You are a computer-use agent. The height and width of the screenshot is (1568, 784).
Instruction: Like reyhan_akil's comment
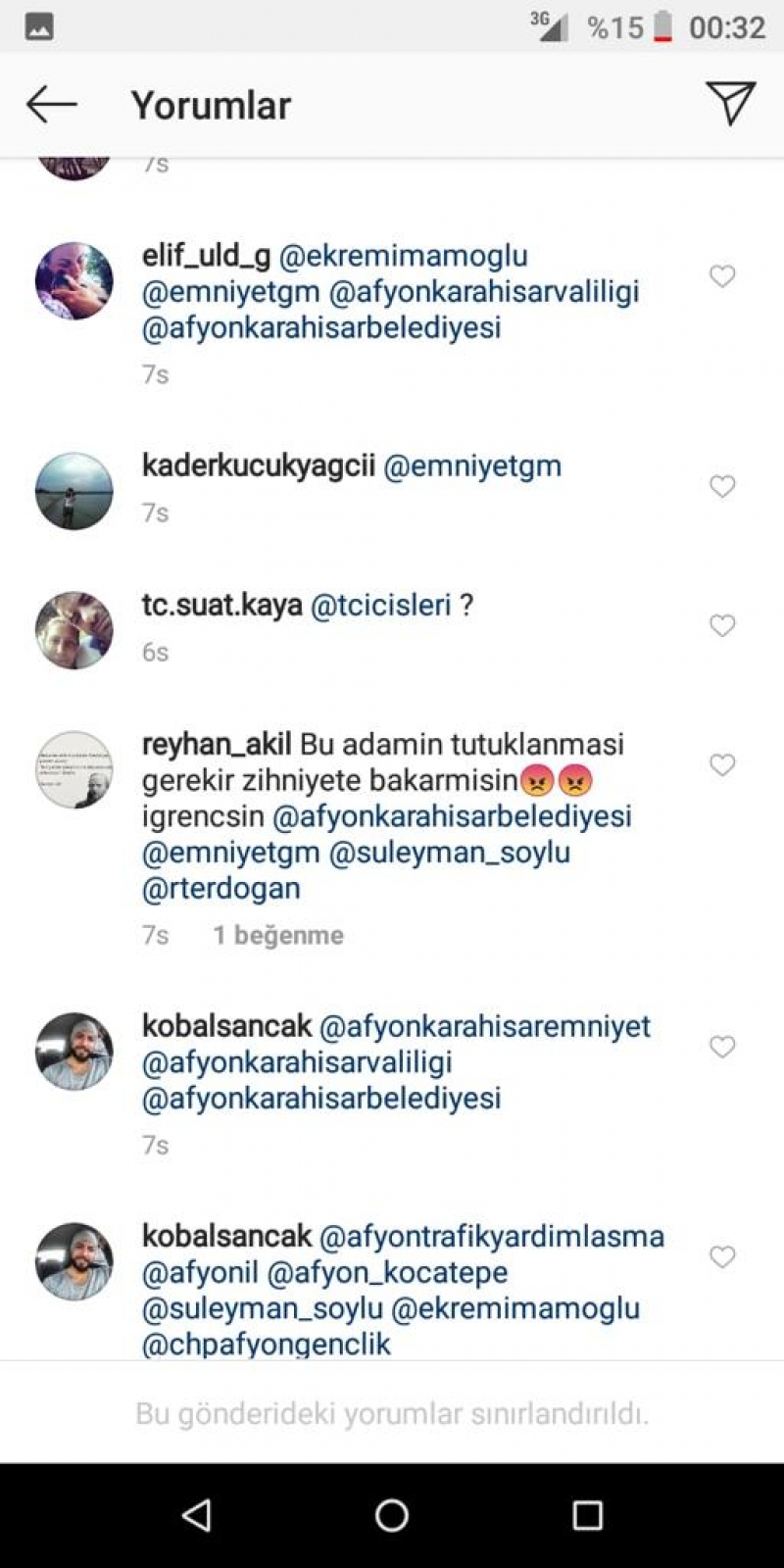coord(722,764)
